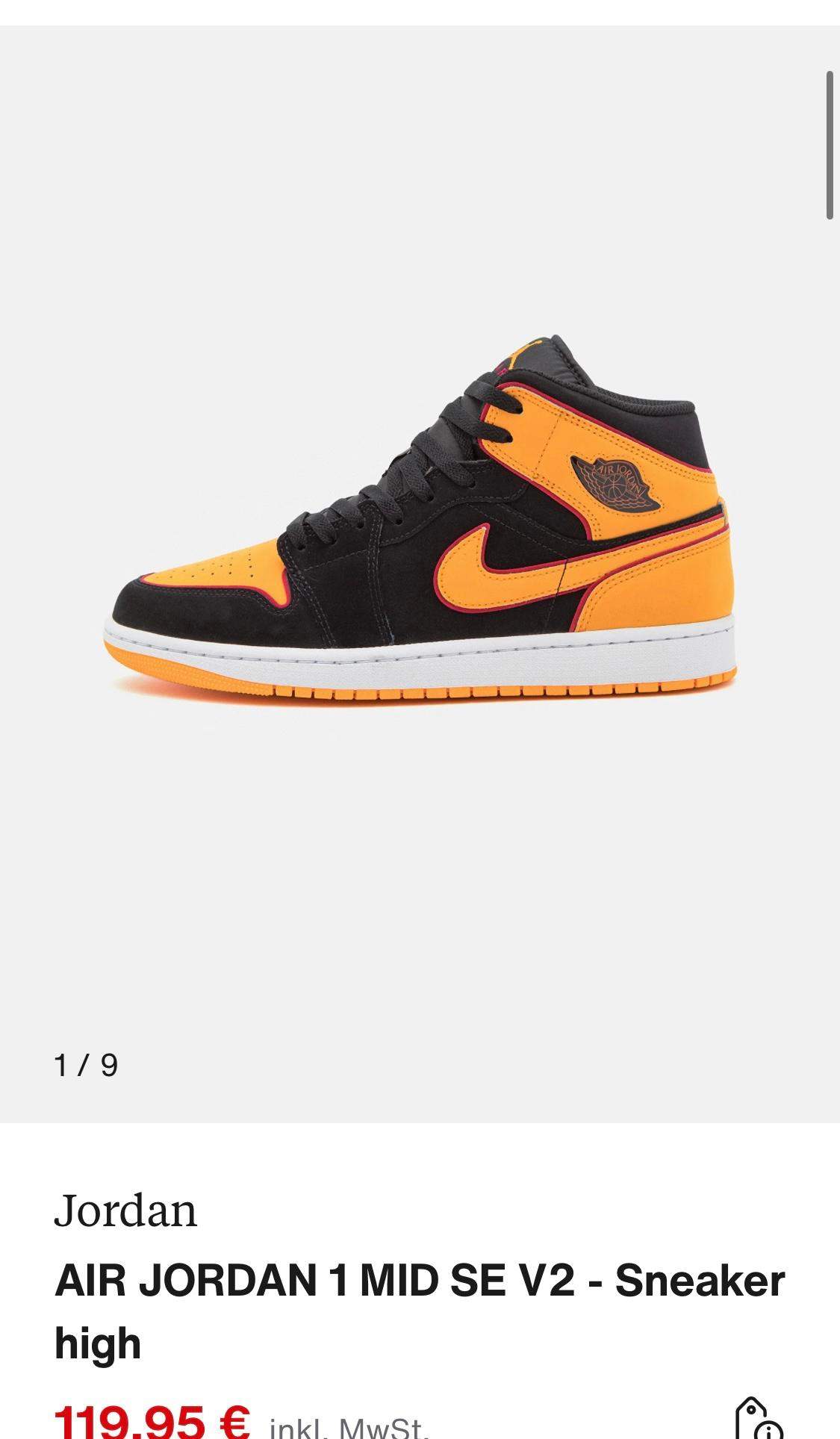Tap the grey photo background area
Screen dimensions: 840x1439
tap(224, 859)
